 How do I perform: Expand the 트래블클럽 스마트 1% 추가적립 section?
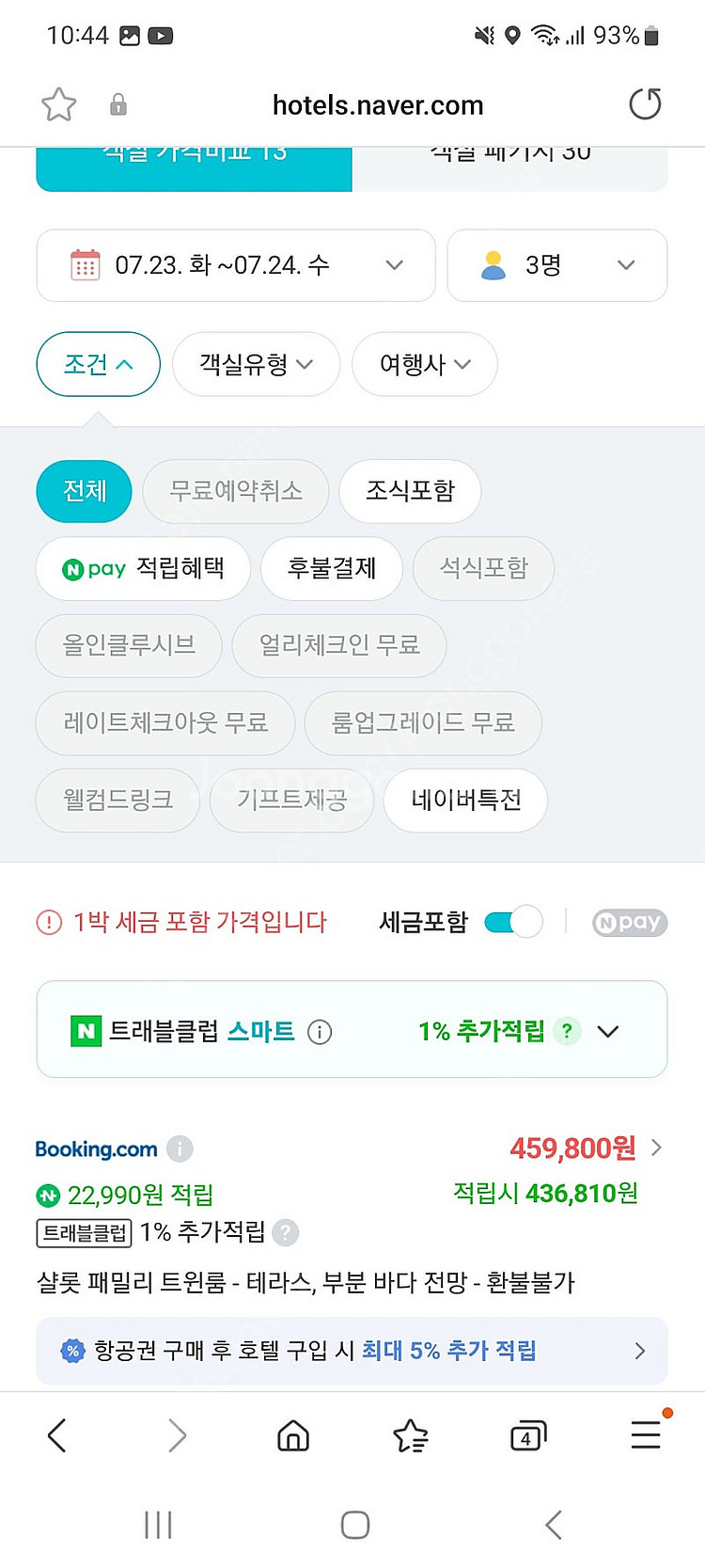[x=608, y=1031]
